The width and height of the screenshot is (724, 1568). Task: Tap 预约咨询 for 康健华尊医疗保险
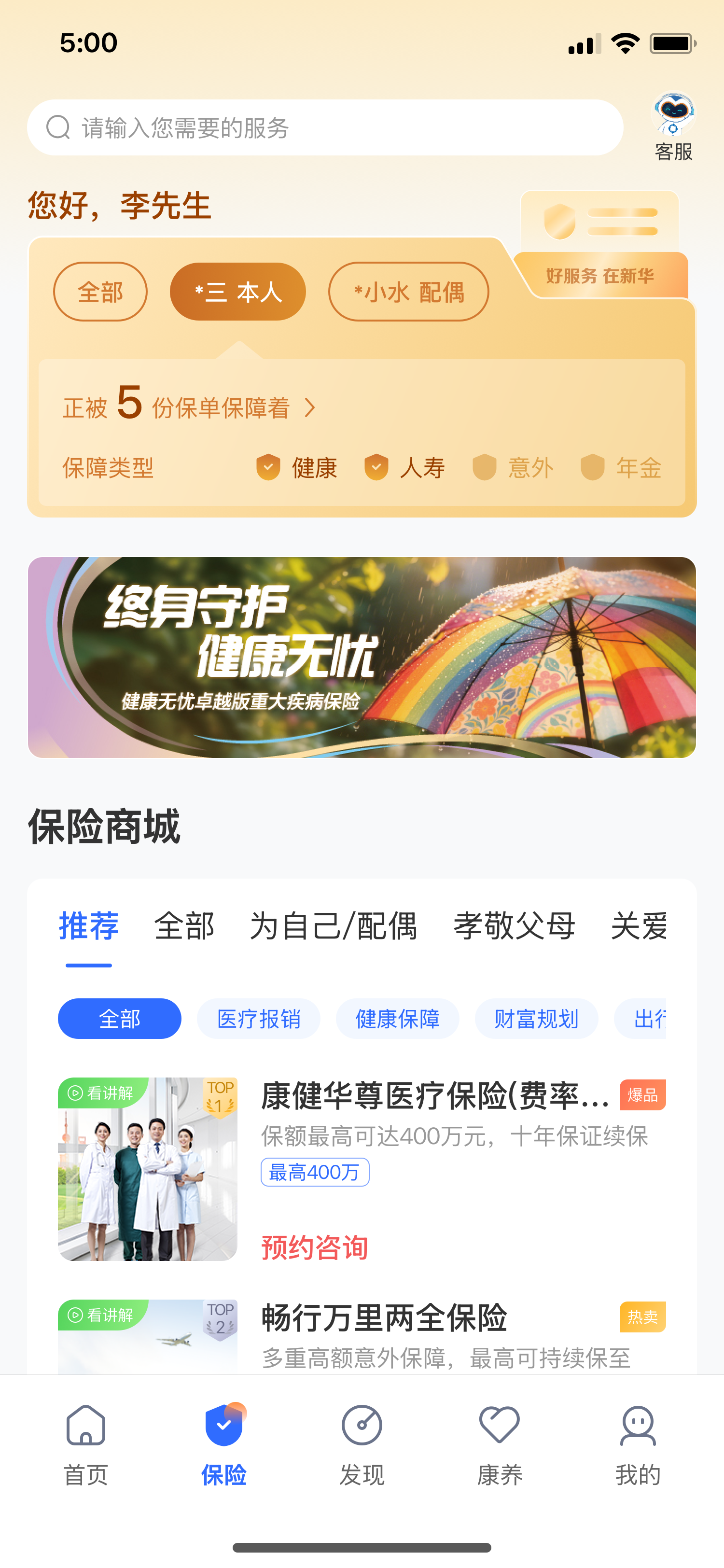pos(315,1248)
